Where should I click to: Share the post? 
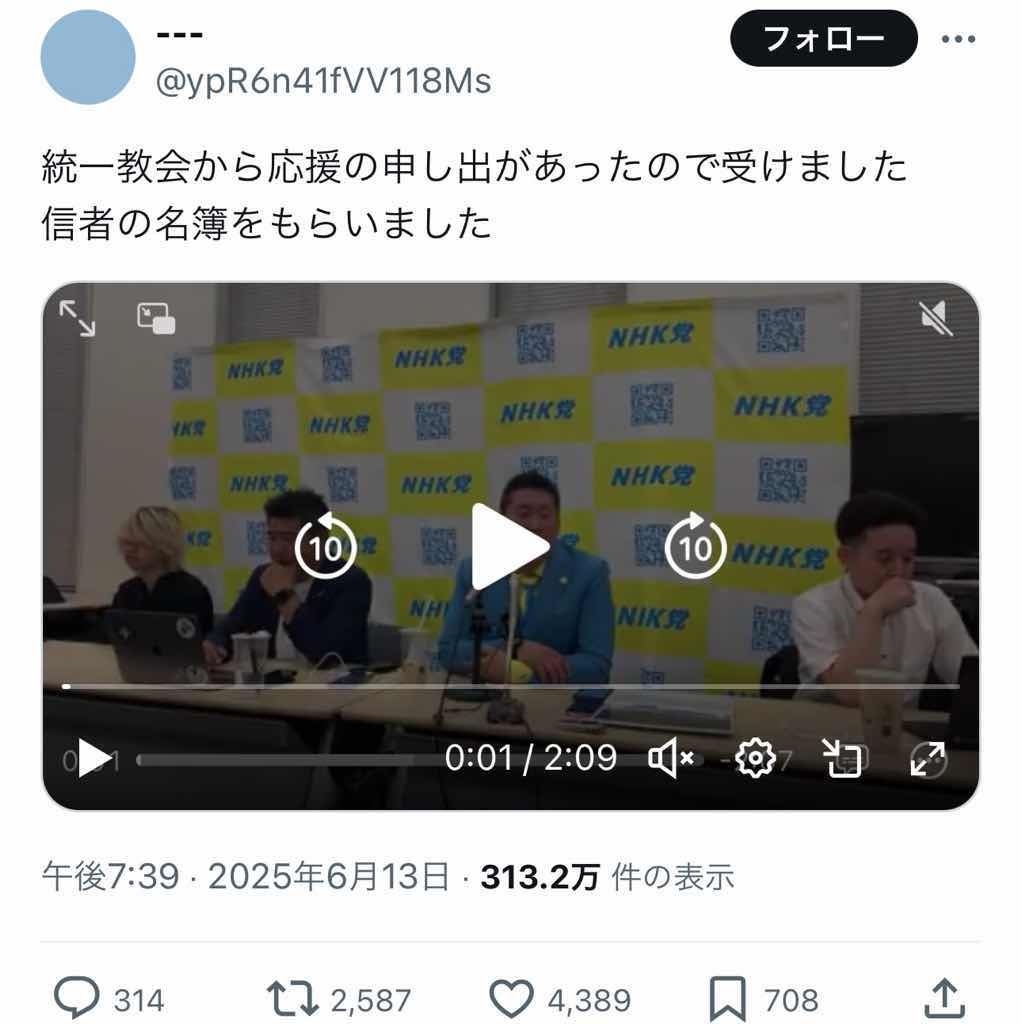point(943,999)
